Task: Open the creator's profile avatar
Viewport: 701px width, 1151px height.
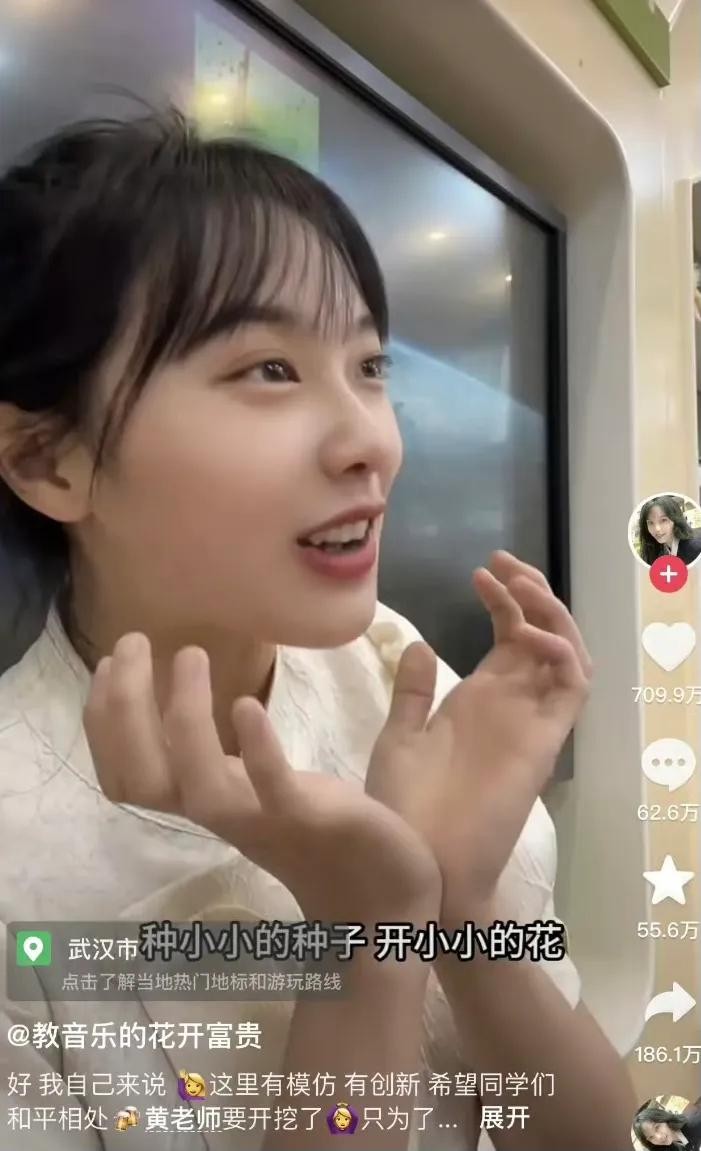Action: [x=665, y=530]
